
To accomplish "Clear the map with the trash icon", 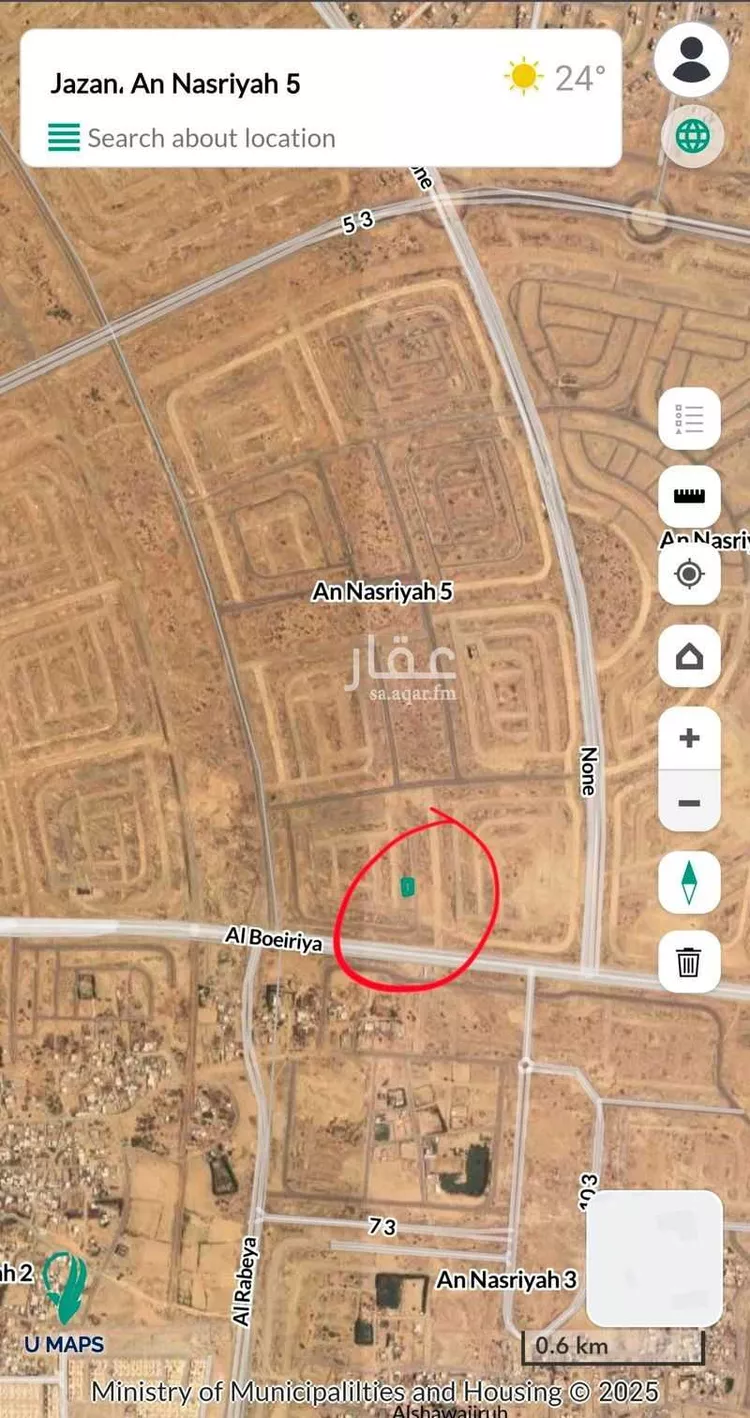I will tap(690, 961).
